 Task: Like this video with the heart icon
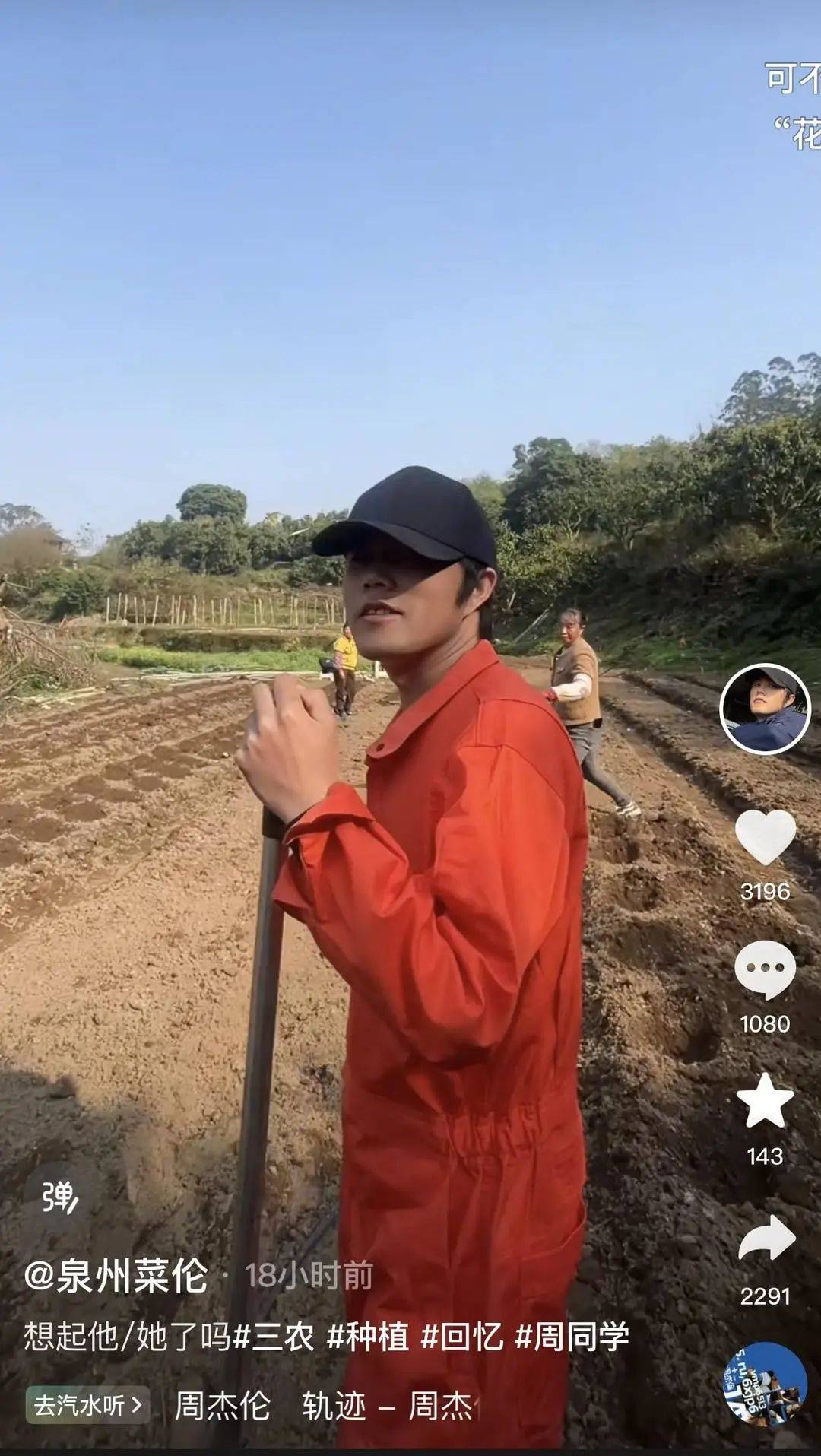pyautogui.click(x=765, y=836)
